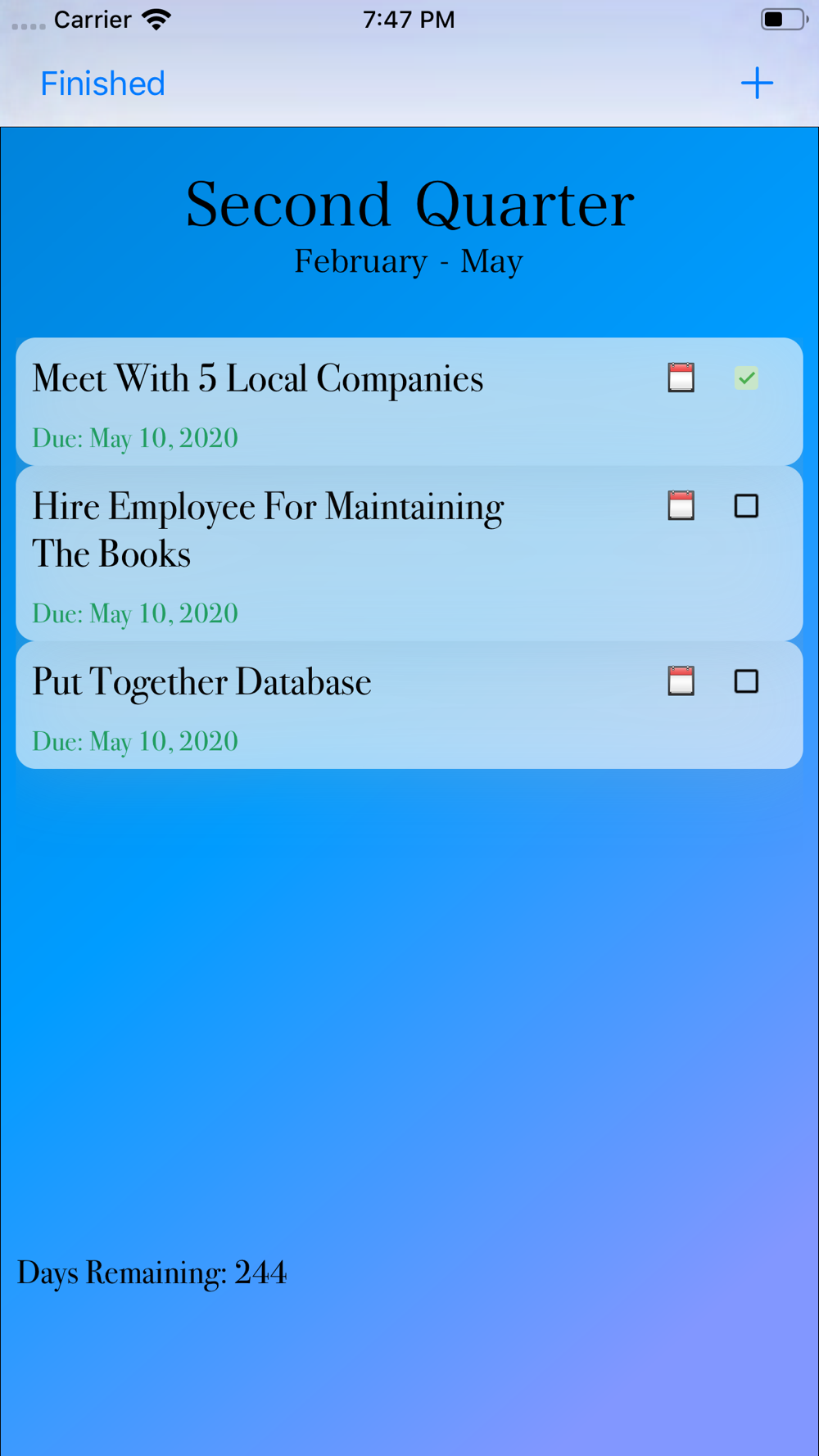Add a new goal with the plus icon
The height and width of the screenshot is (1456, 819).
pyautogui.click(x=757, y=83)
